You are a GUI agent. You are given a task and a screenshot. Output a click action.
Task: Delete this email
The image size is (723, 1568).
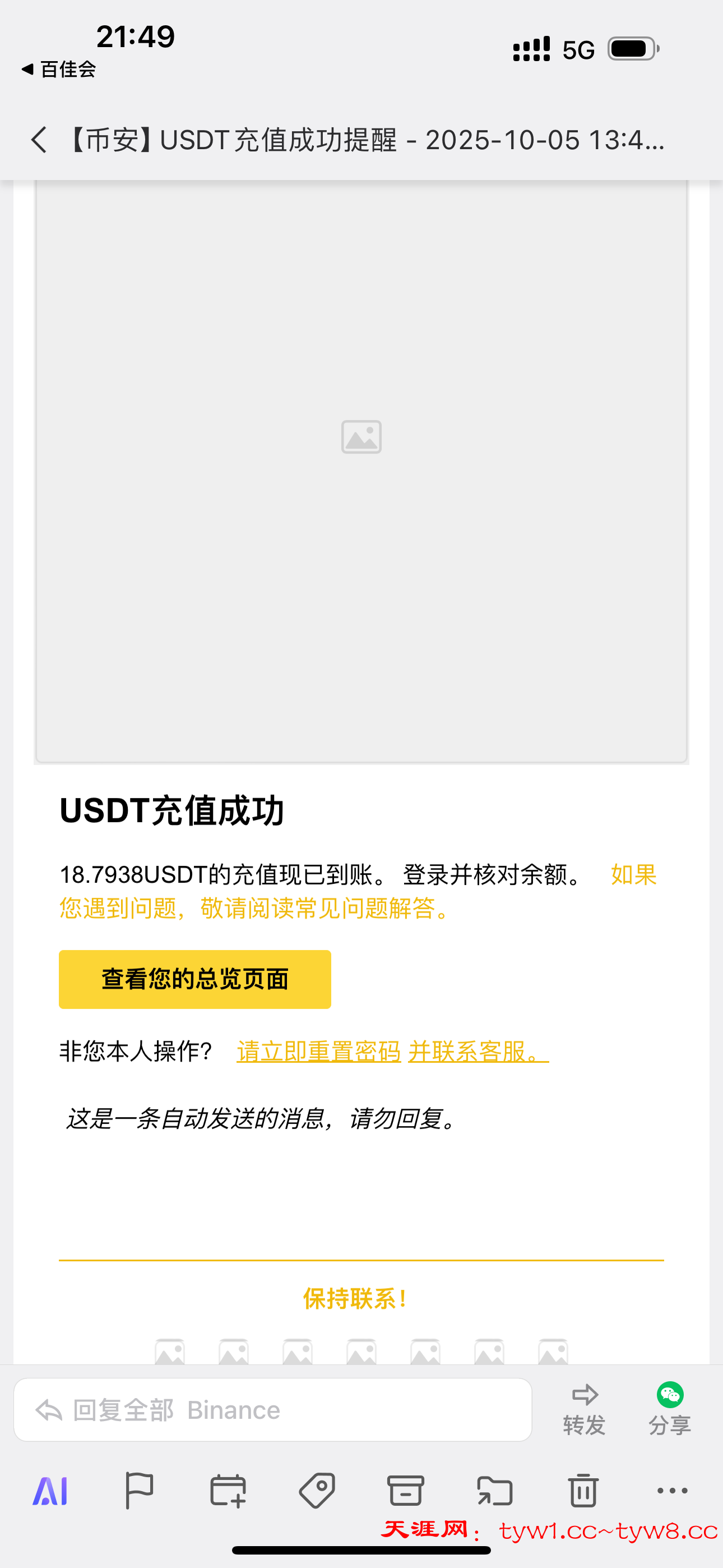pyautogui.click(x=583, y=1491)
